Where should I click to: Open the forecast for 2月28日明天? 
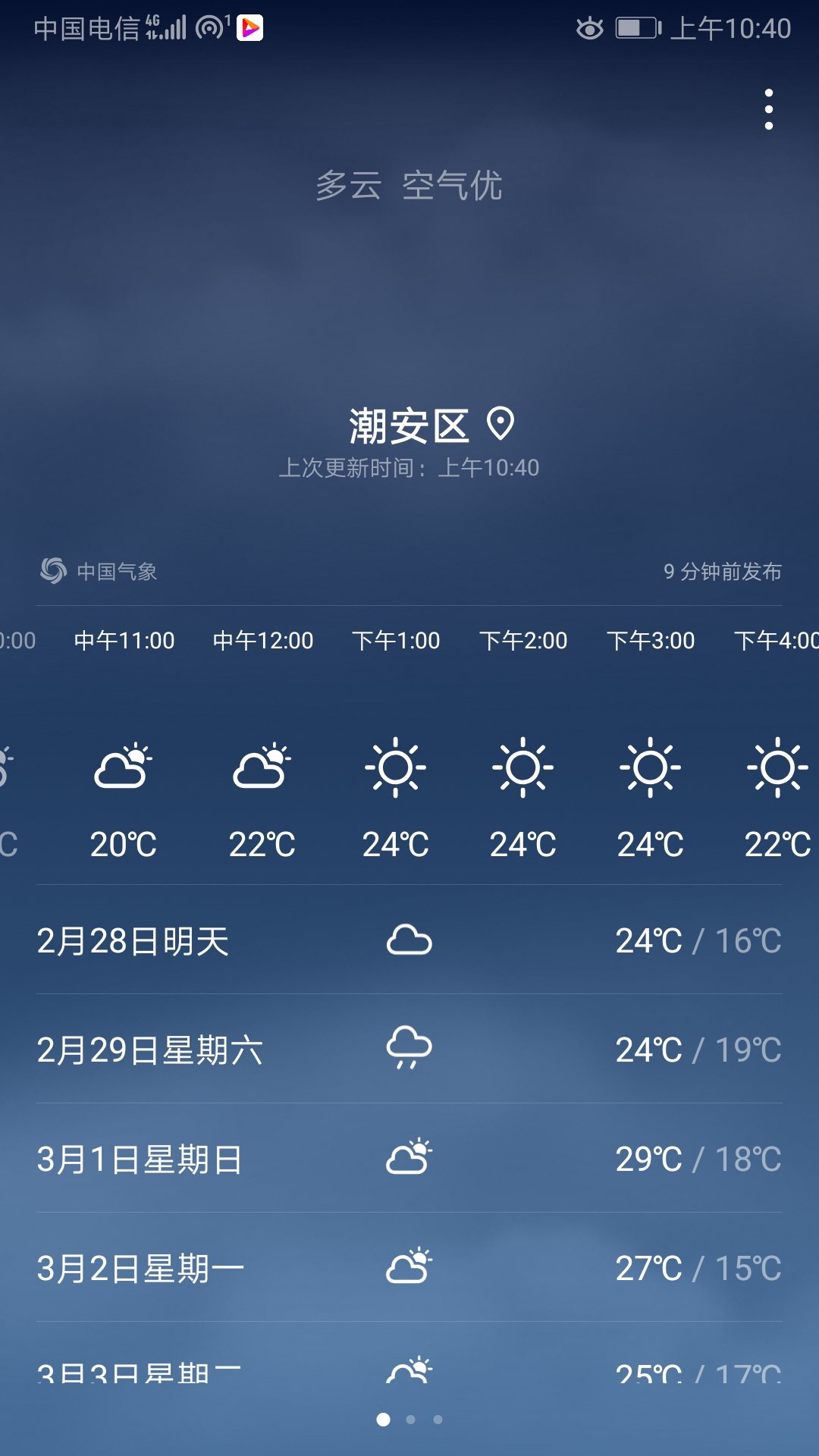pyautogui.click(x=409, y=940)
